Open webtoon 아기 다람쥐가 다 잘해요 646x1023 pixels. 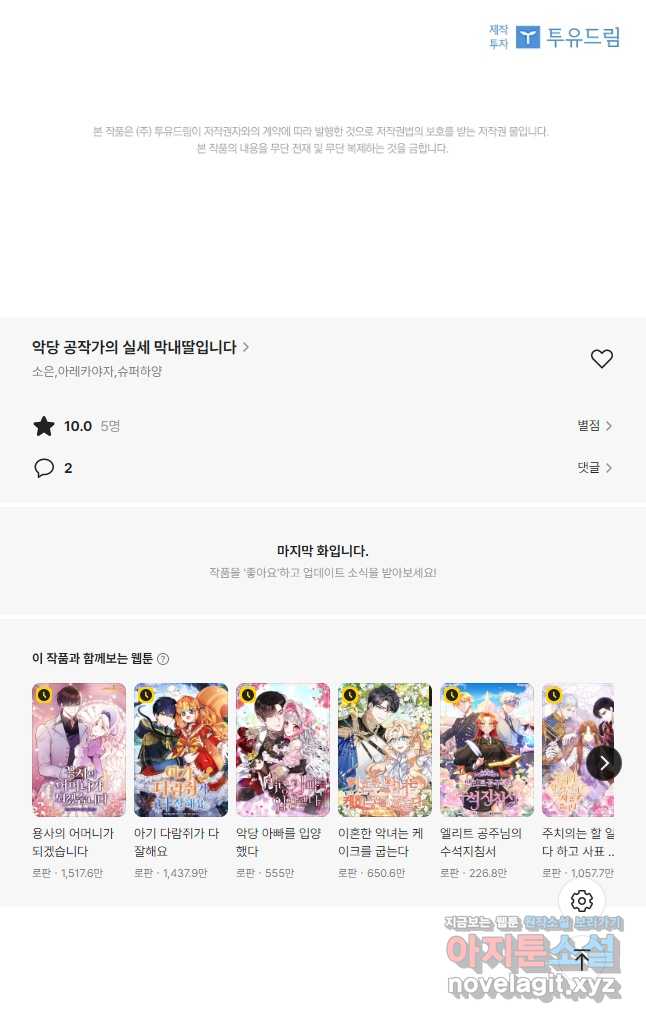[181, 750]
